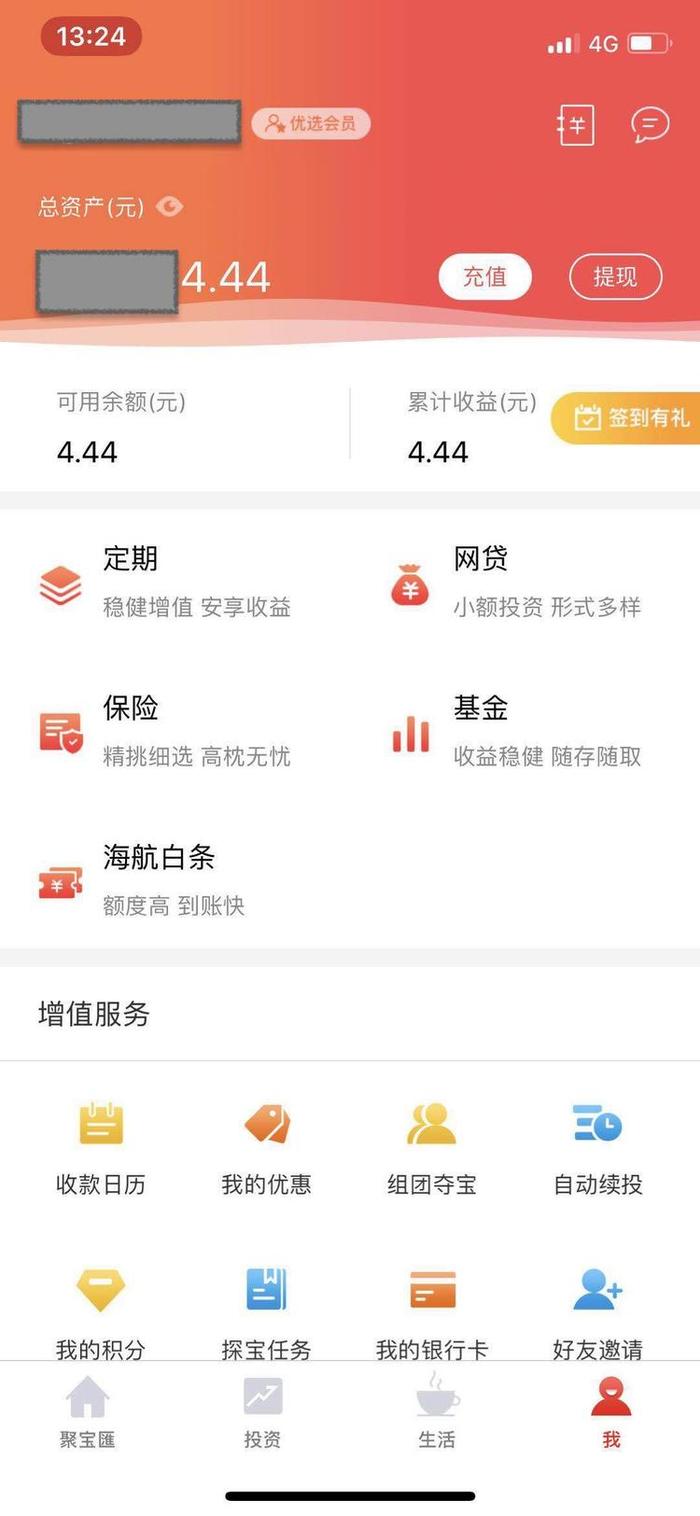Switch to the 投资 invest tab
The width and height of the screenshot is (700, 1516).
tap(262, 1412)
